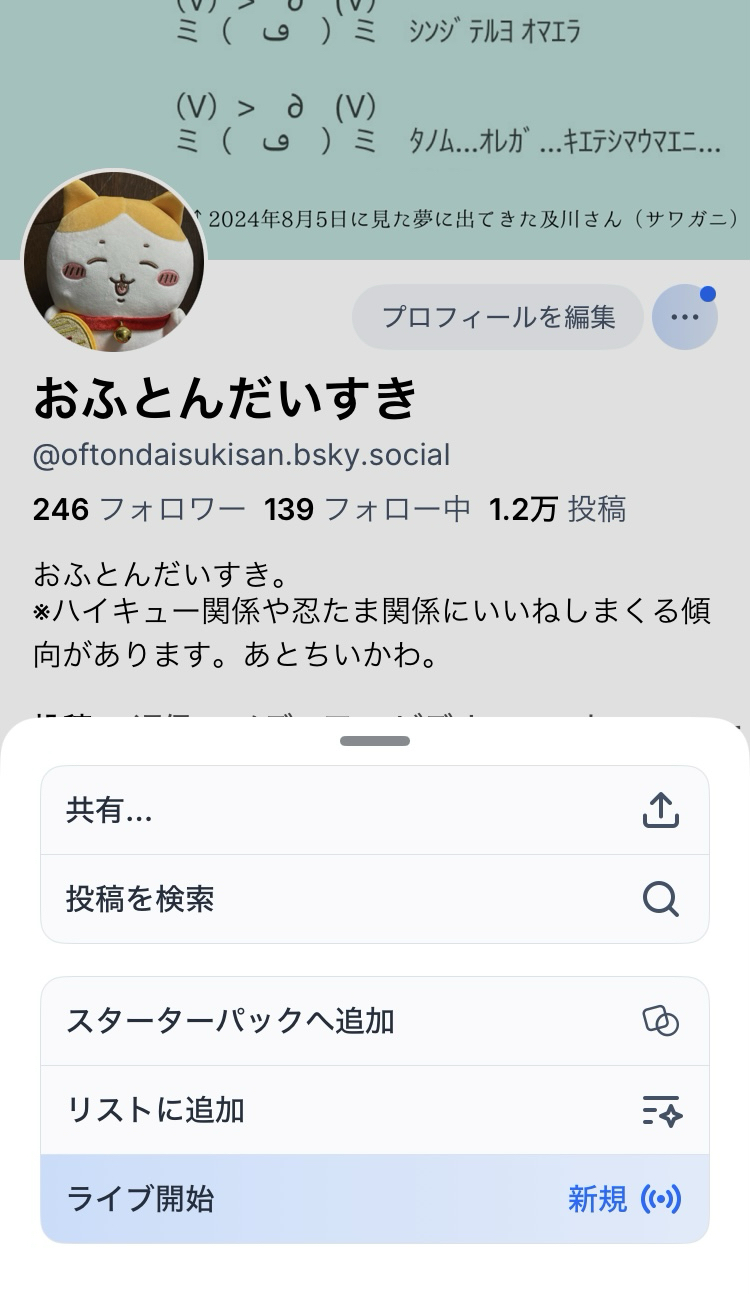This screenshot has width=750, height=1294.
Task: View the 139 フォロー中 following list
Action: (367, 510)
